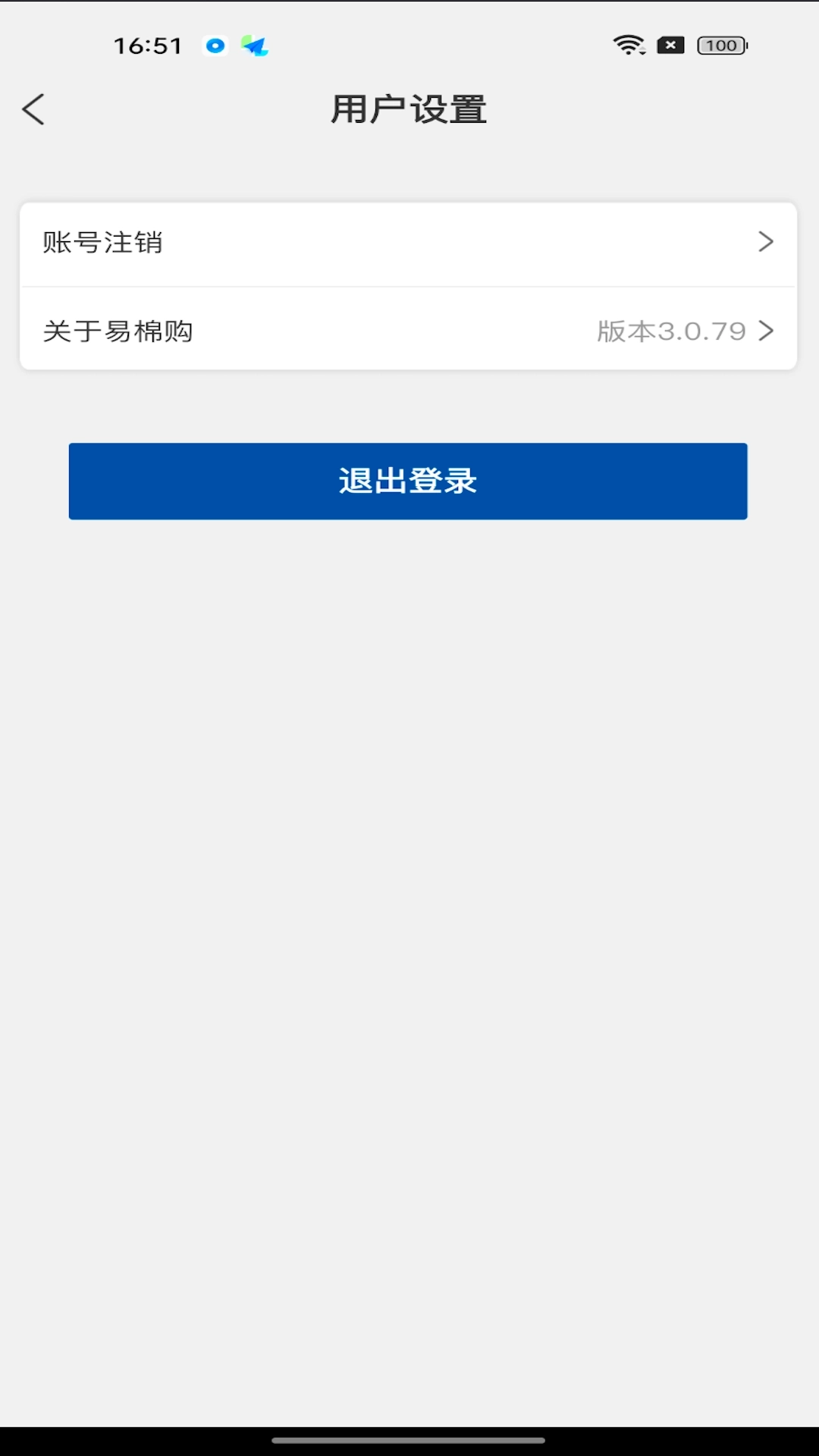Screen dimensions: 819x1456
Task: Open the 账号注销 settings entry
Action: coord(409,241)
